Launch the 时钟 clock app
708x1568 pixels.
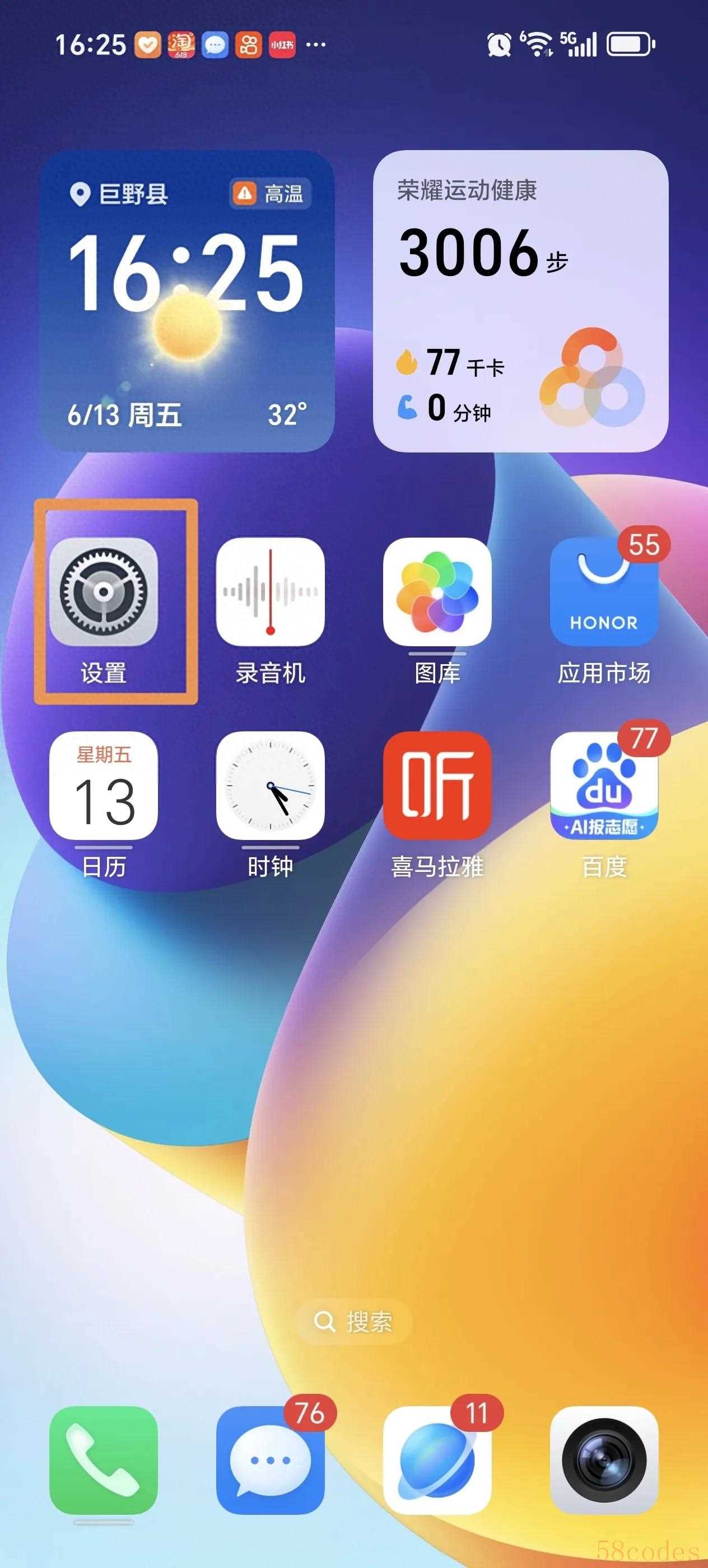tap(271, 785)
